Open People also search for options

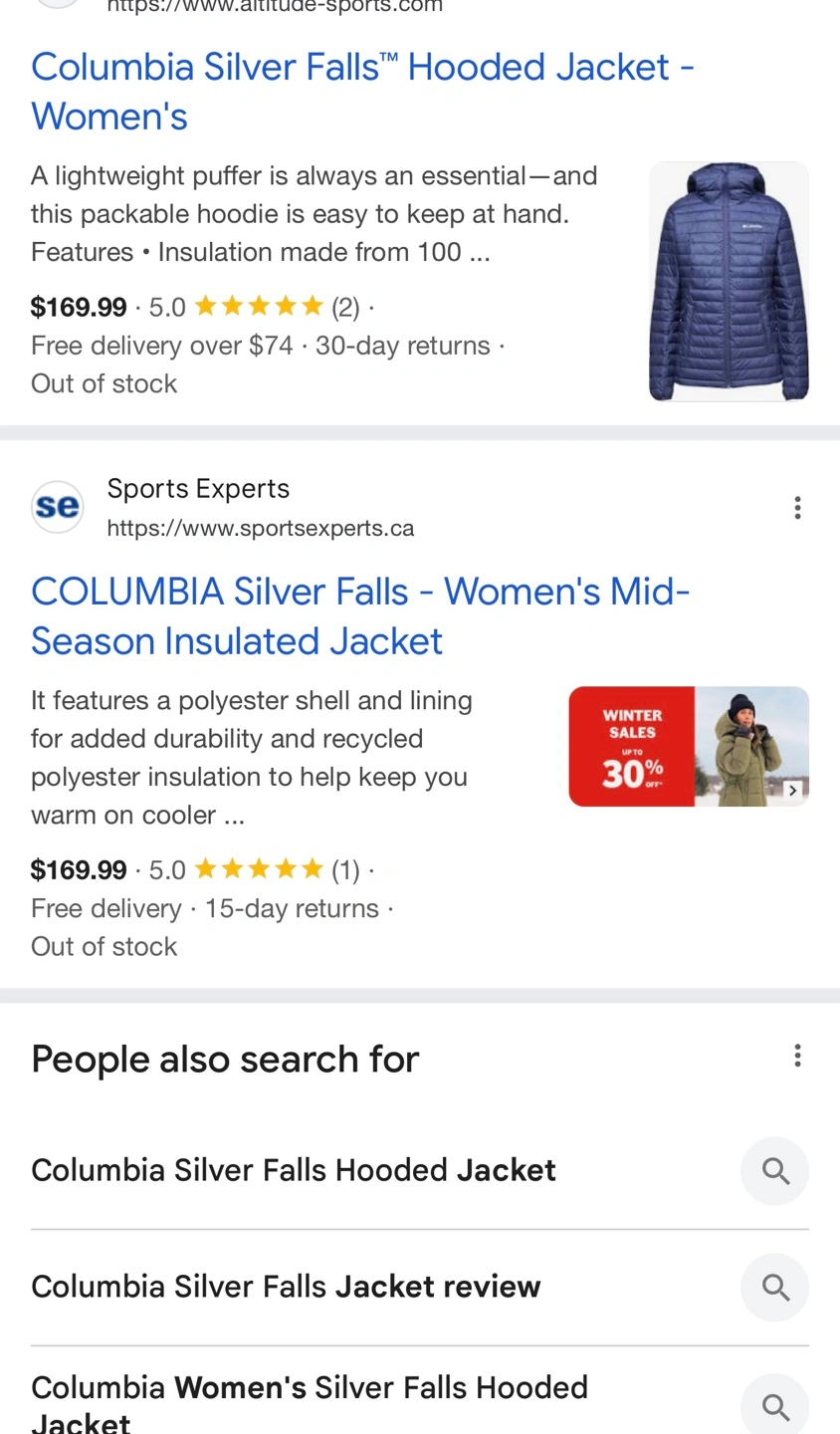click(797, 1057)
